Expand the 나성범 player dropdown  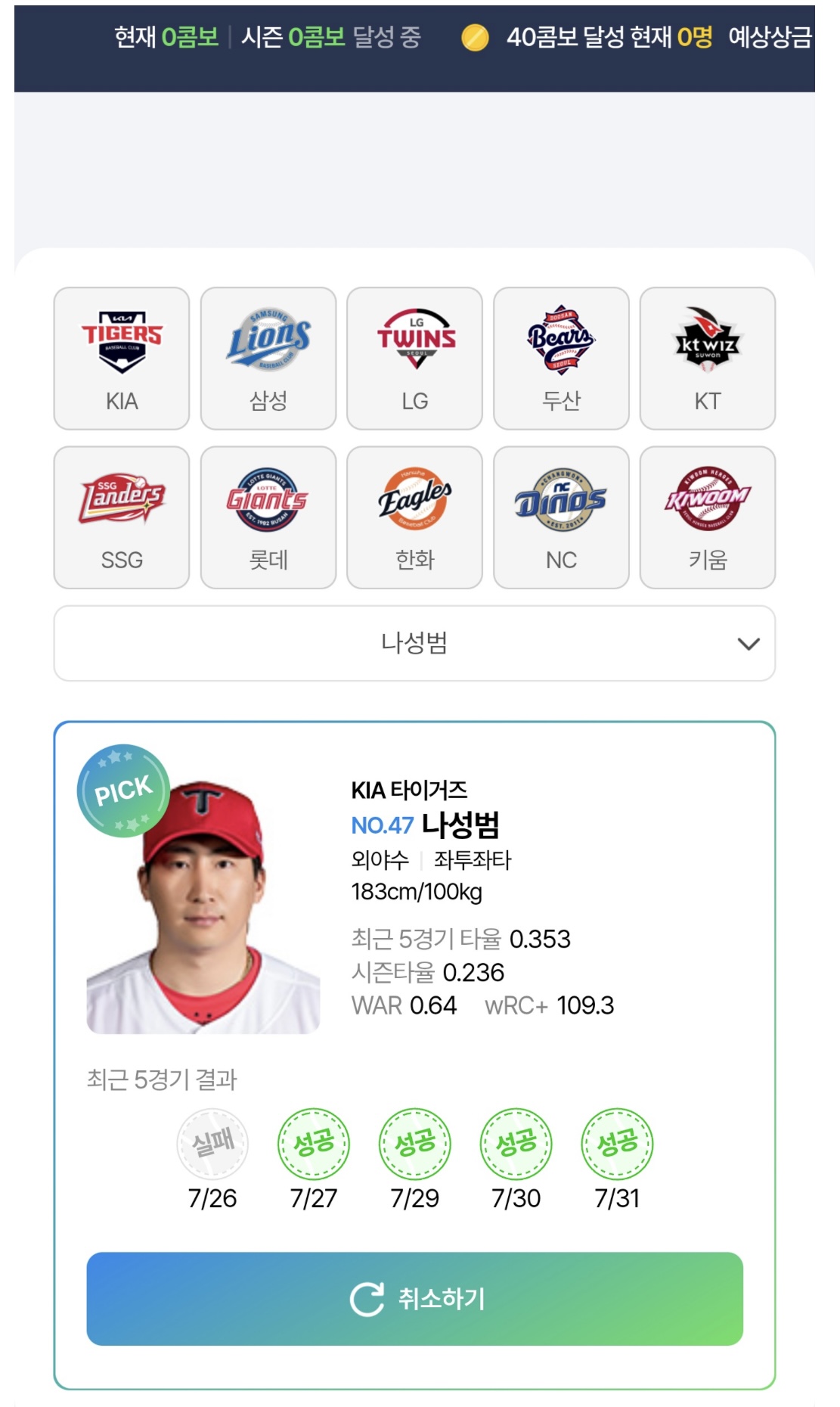[x=414, y=643]
